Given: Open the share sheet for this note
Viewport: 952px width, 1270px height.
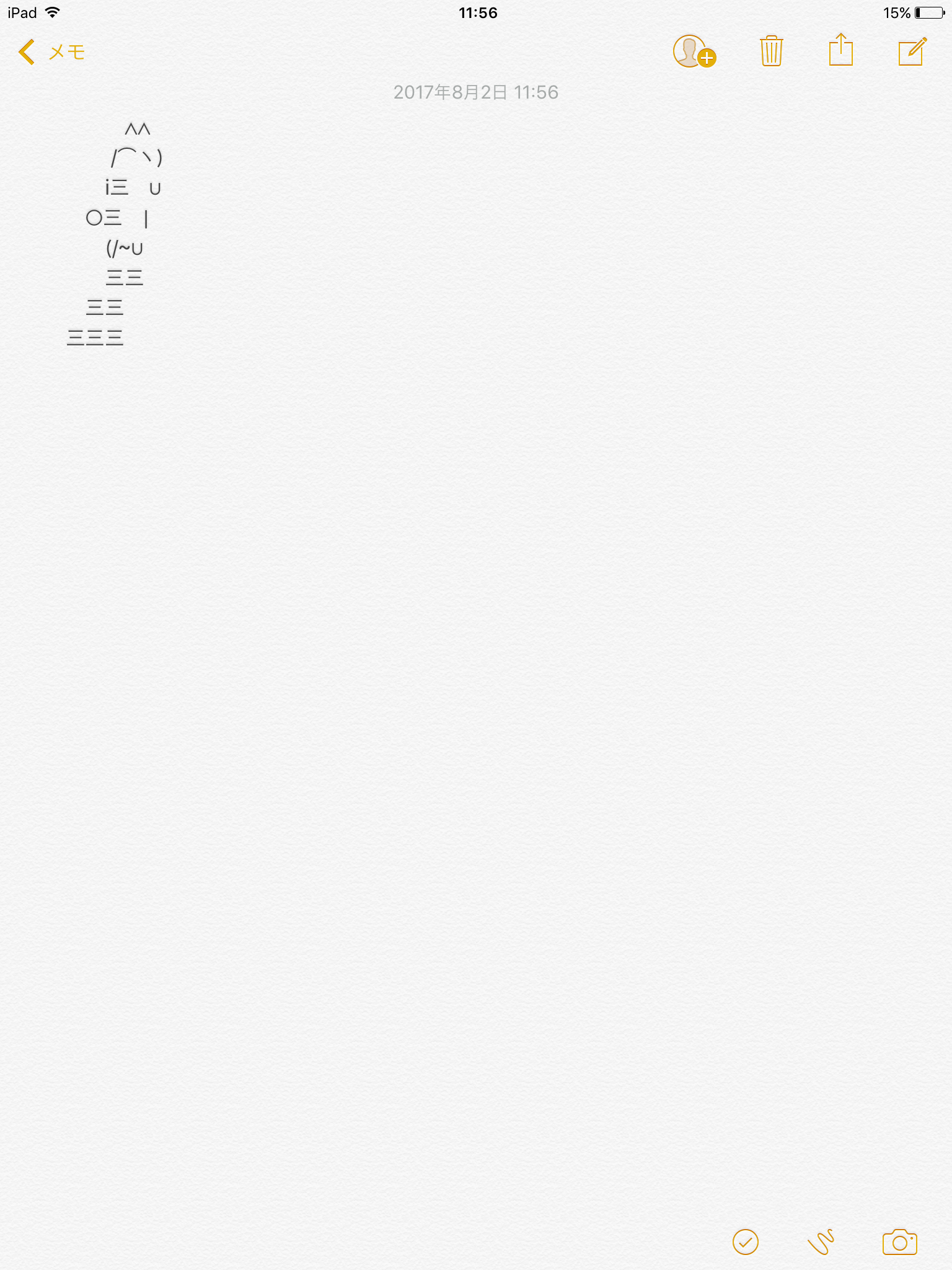Looking at the screenshot, I should point(840,50).
